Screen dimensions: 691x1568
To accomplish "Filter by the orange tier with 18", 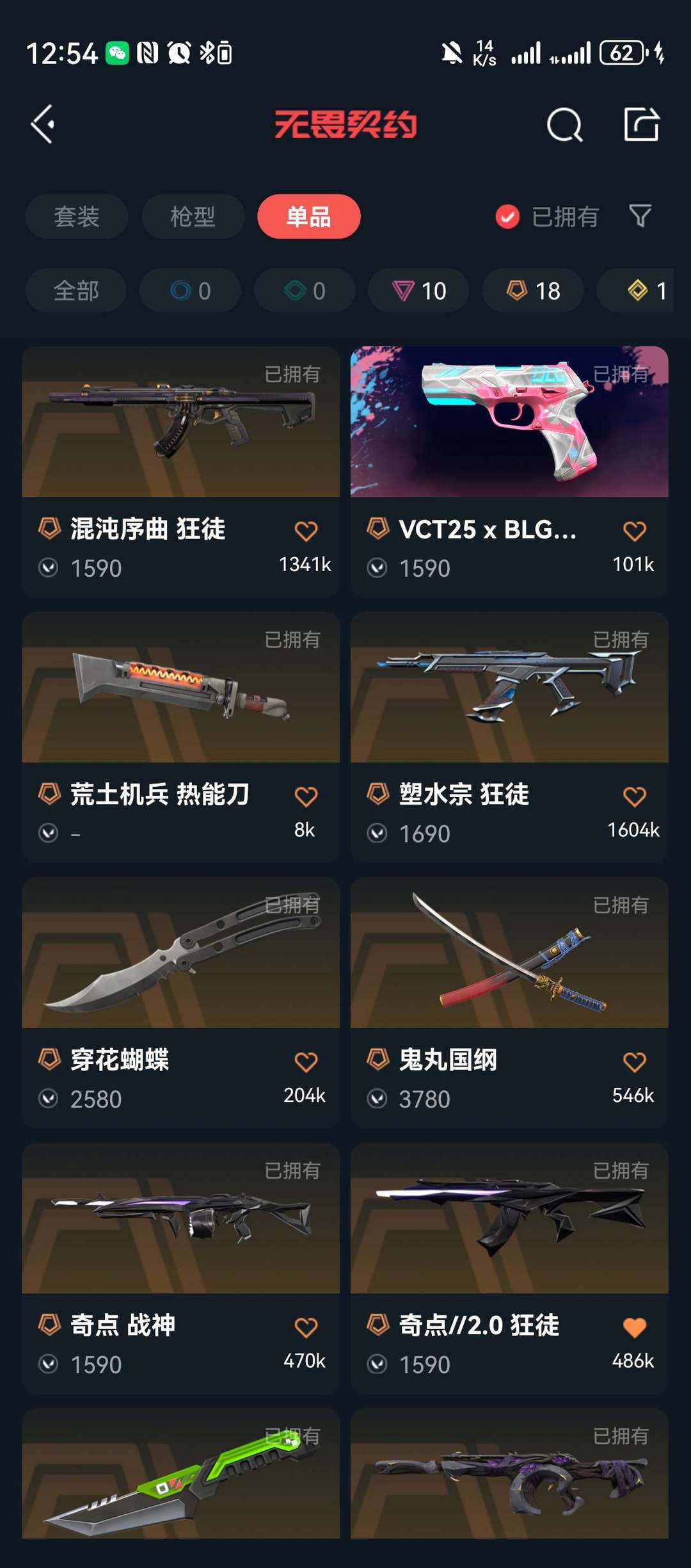I will [x=533, y=291].
